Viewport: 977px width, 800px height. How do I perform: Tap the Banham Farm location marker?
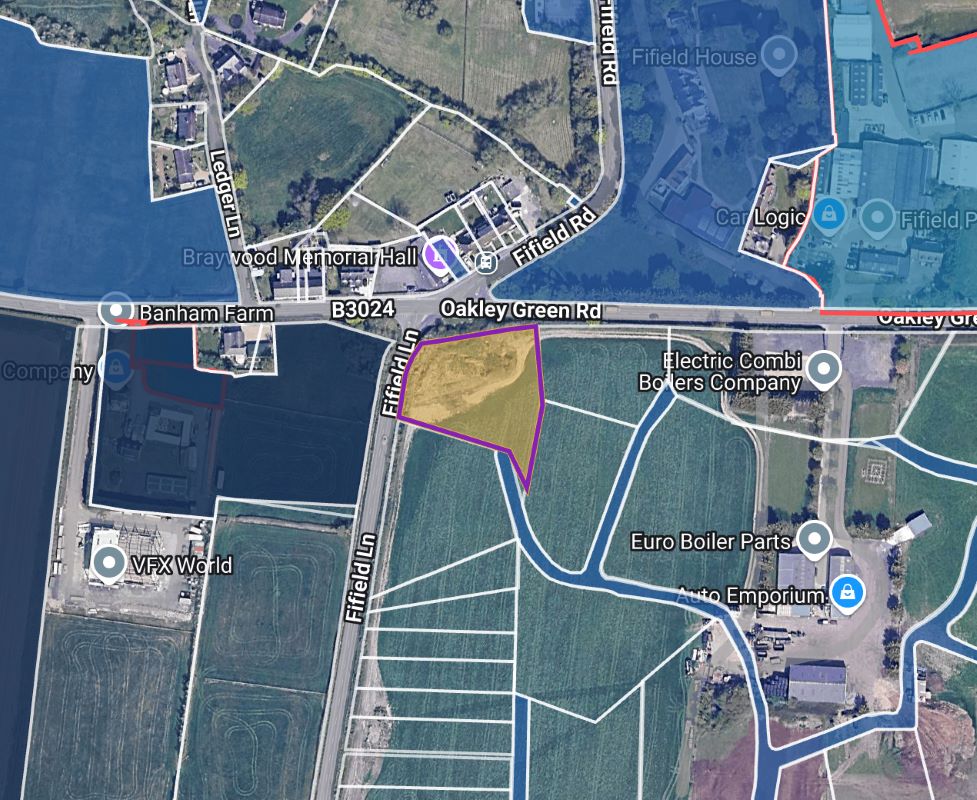[x=119, y=311]
